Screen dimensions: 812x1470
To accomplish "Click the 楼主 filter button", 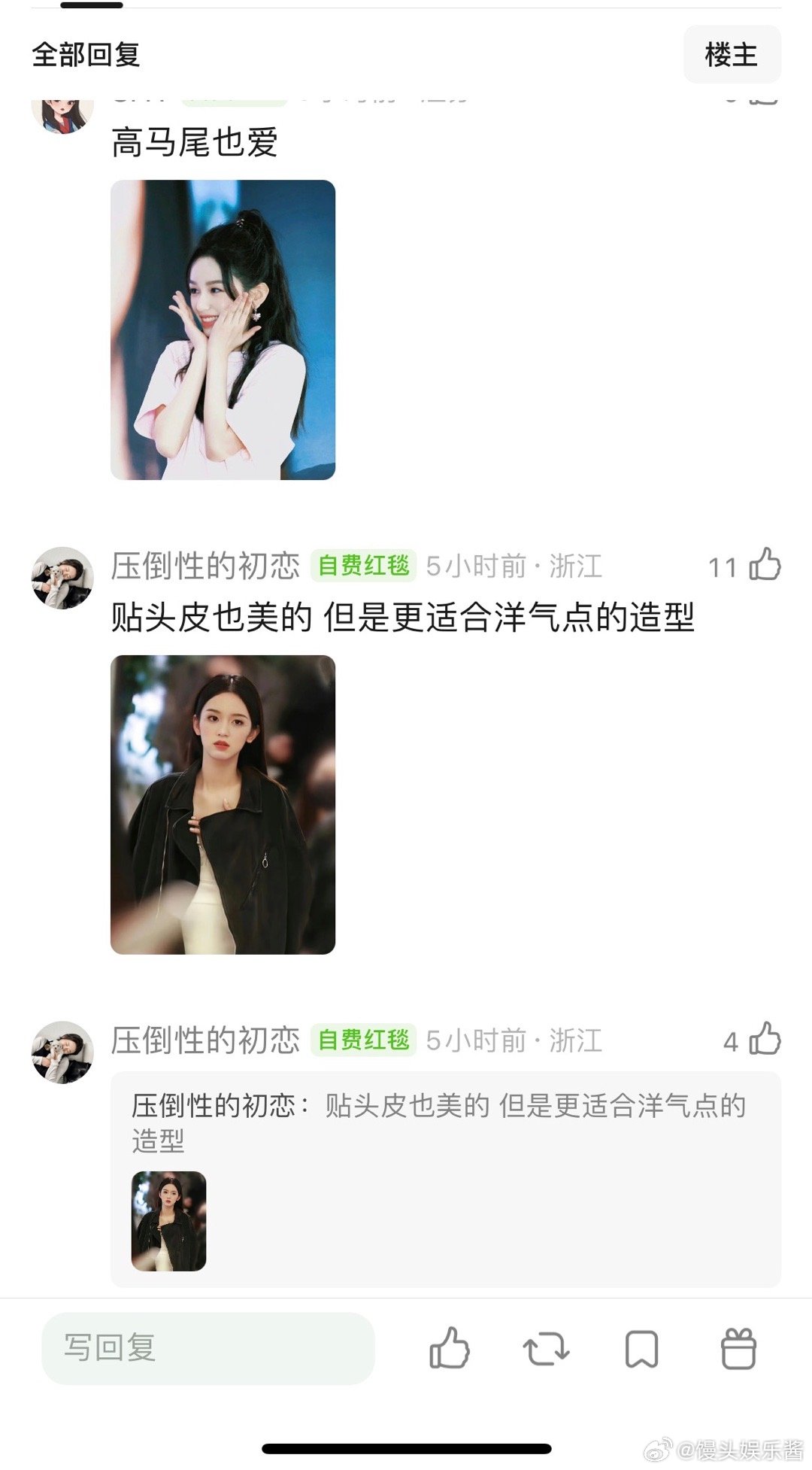I will pyautogui.click(x=732, y=53).
